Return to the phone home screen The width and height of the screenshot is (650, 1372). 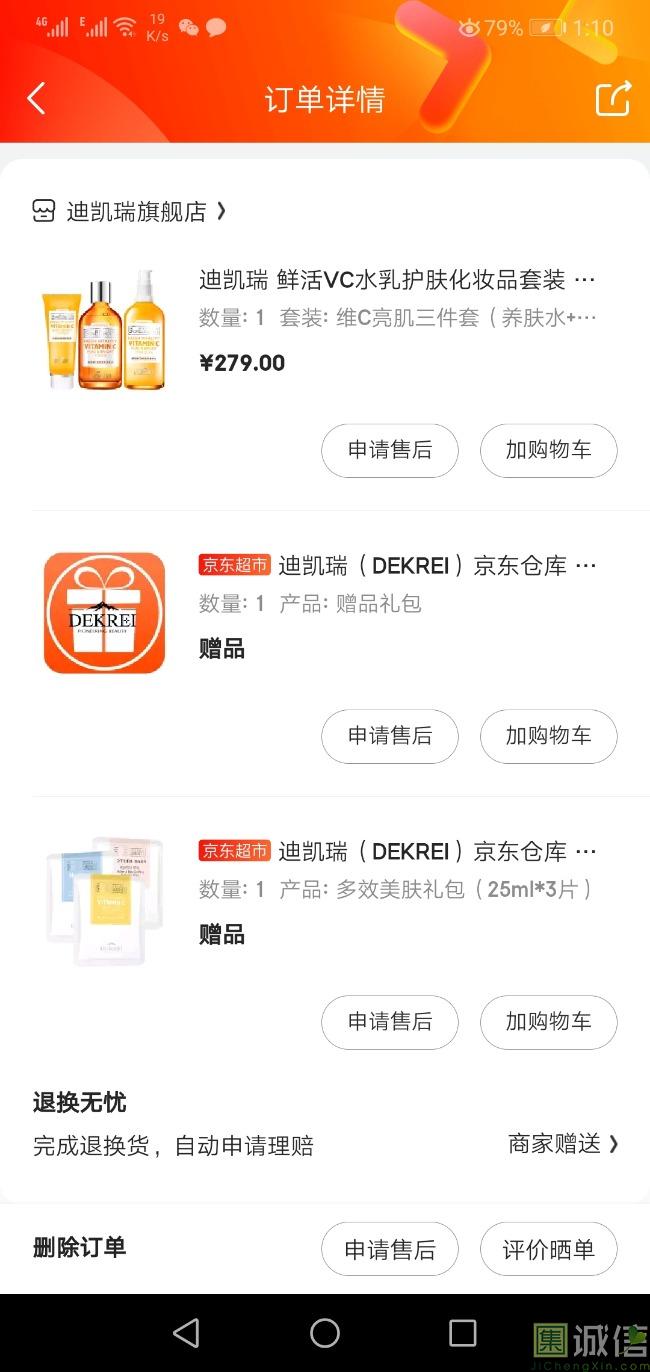325,1333
